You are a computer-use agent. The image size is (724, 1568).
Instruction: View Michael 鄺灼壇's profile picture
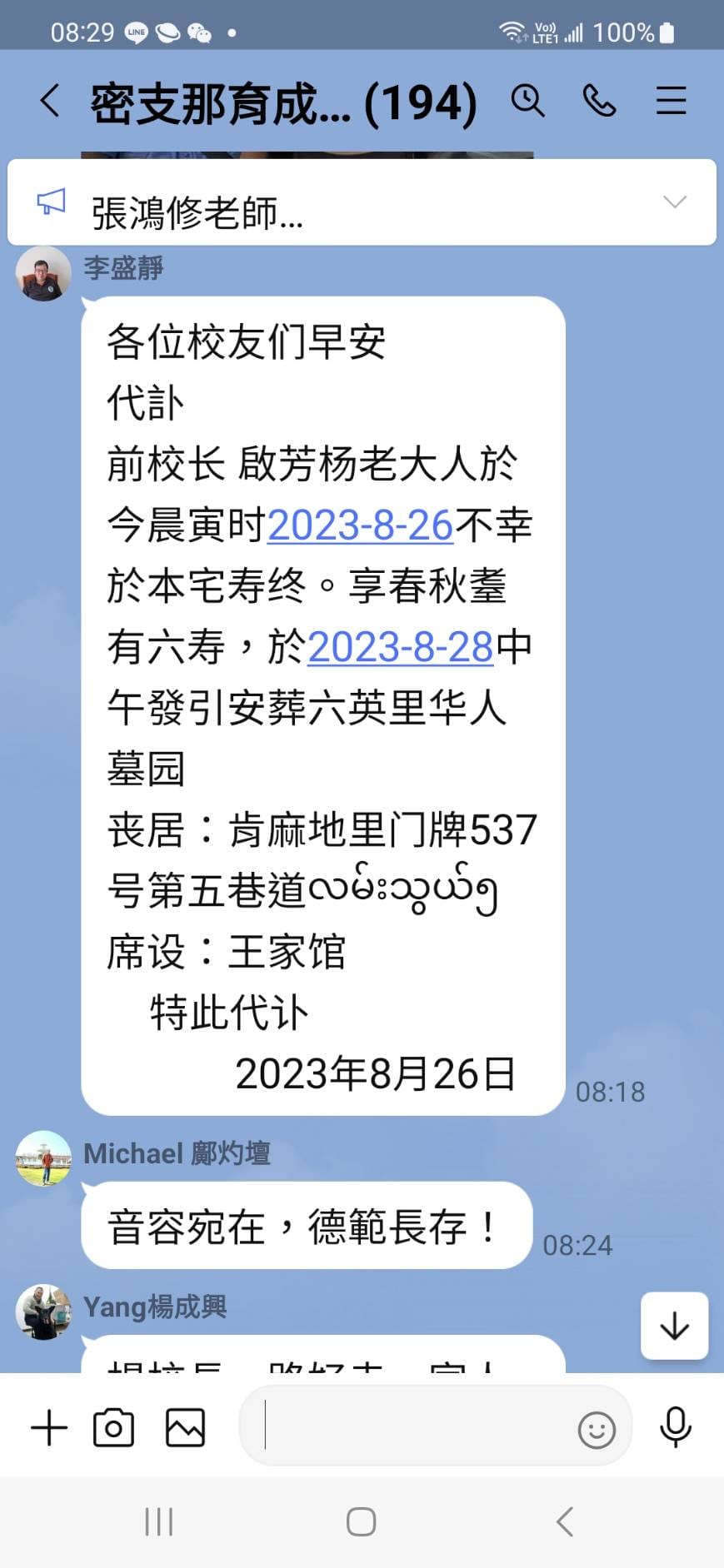coord(43,1157)
